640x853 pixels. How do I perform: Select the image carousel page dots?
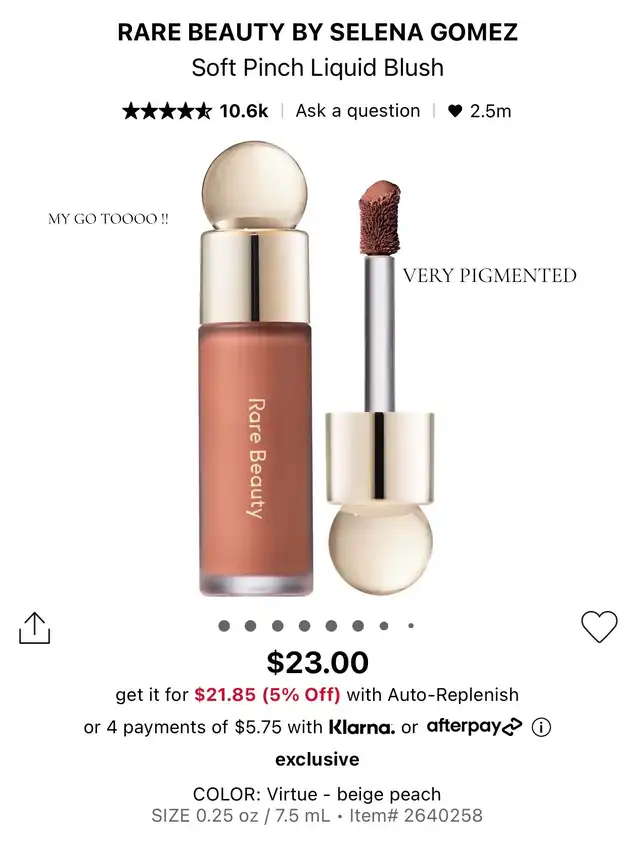[316, 626]
